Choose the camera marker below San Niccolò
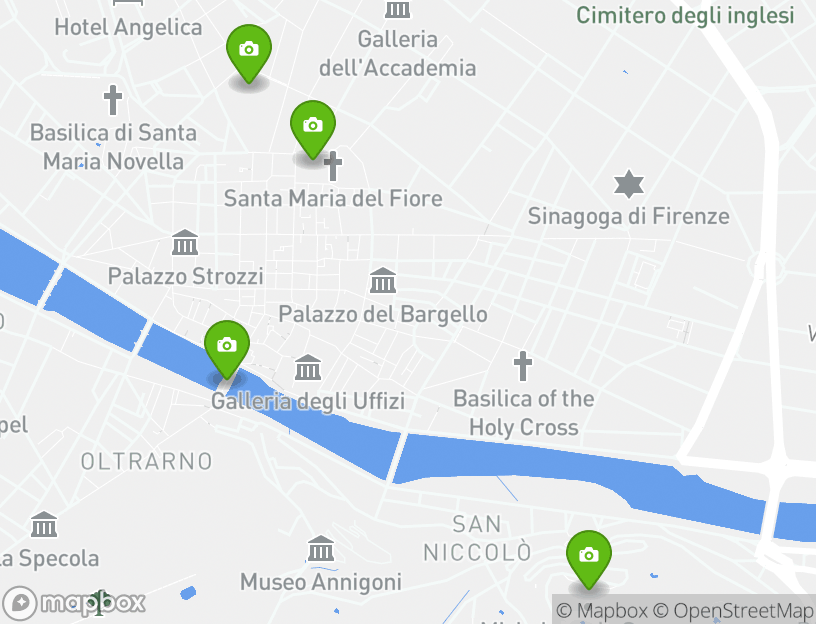This screenshot has height=624, width=816. point(589,556)
